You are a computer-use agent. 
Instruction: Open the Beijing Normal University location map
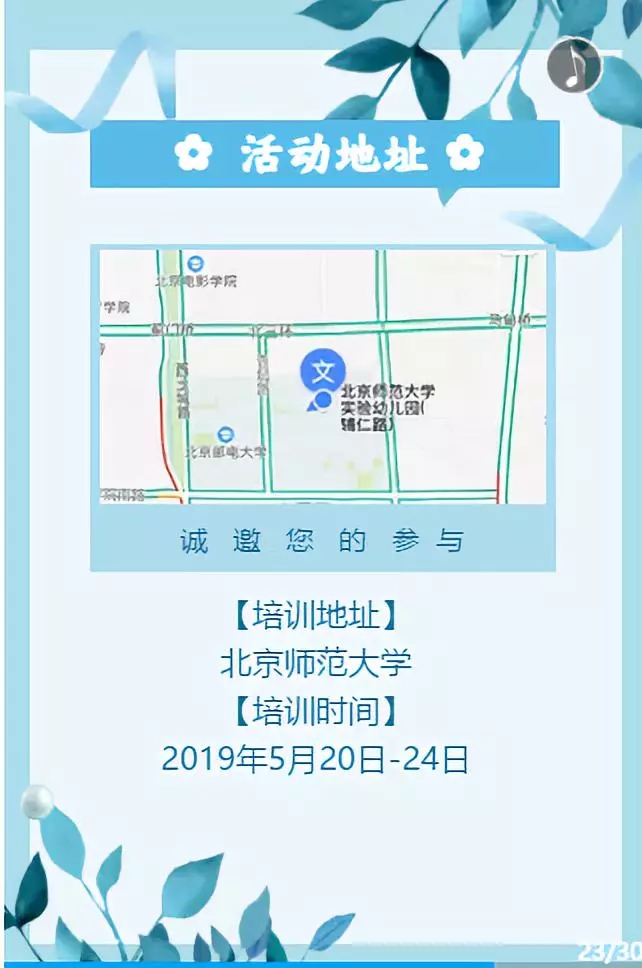pyautogui.click(x=323, y=376)
